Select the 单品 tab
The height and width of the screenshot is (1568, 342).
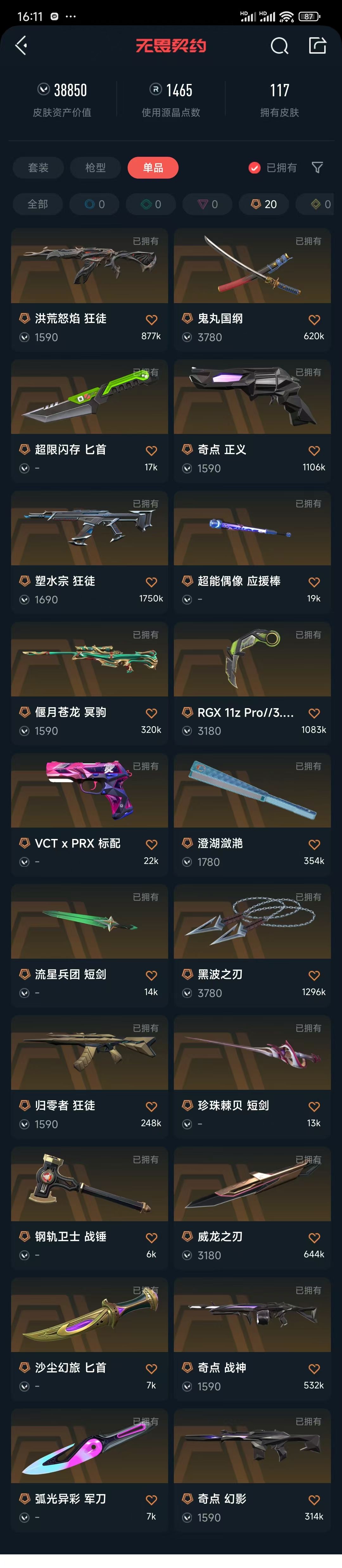(153, 168)
